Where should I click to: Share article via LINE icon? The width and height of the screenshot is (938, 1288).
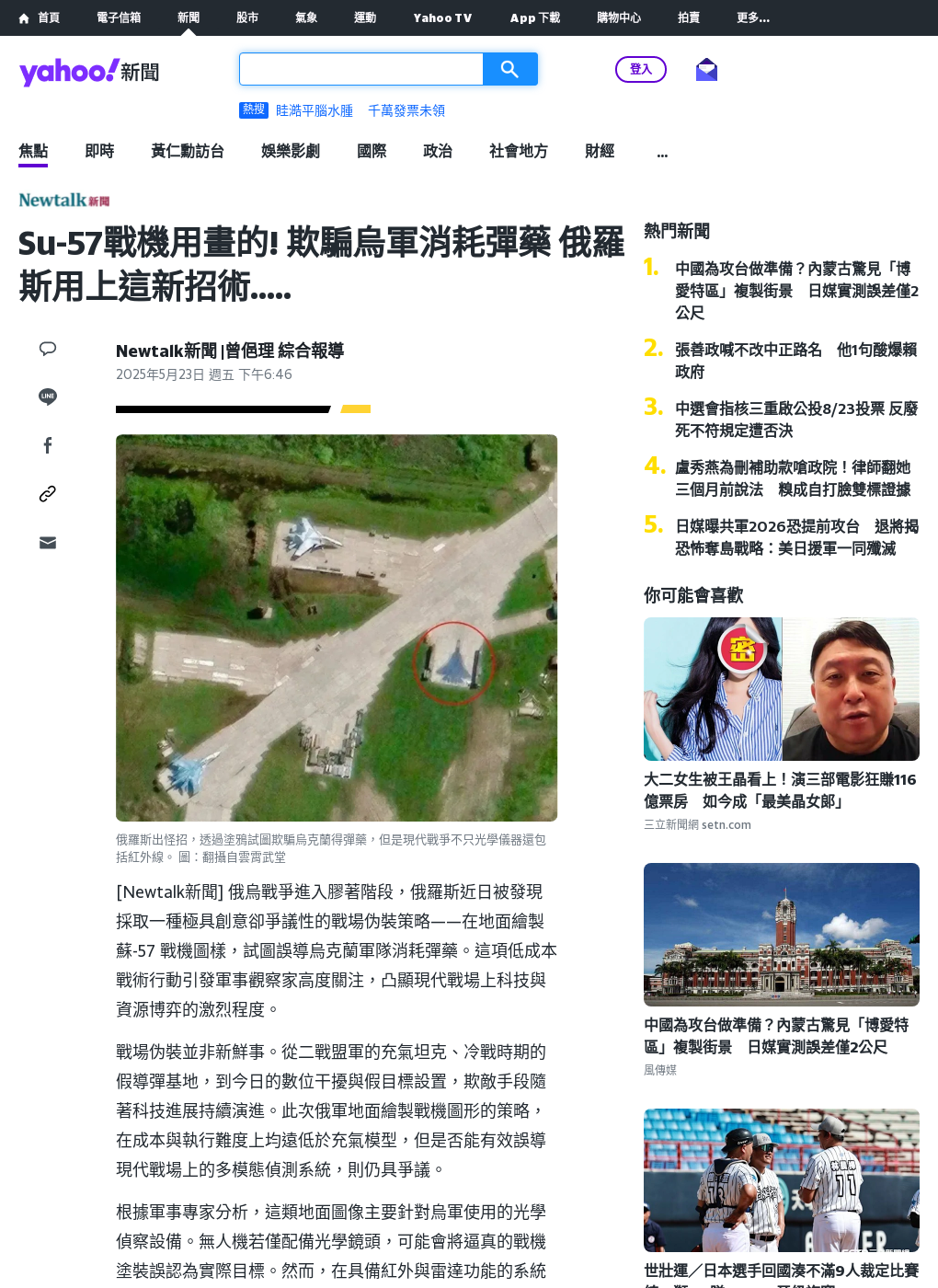[48, 397]
